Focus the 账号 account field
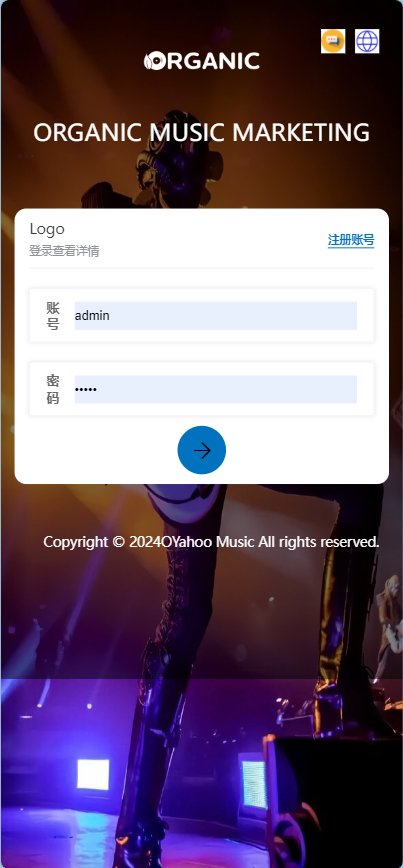 (x=216, y=316)
